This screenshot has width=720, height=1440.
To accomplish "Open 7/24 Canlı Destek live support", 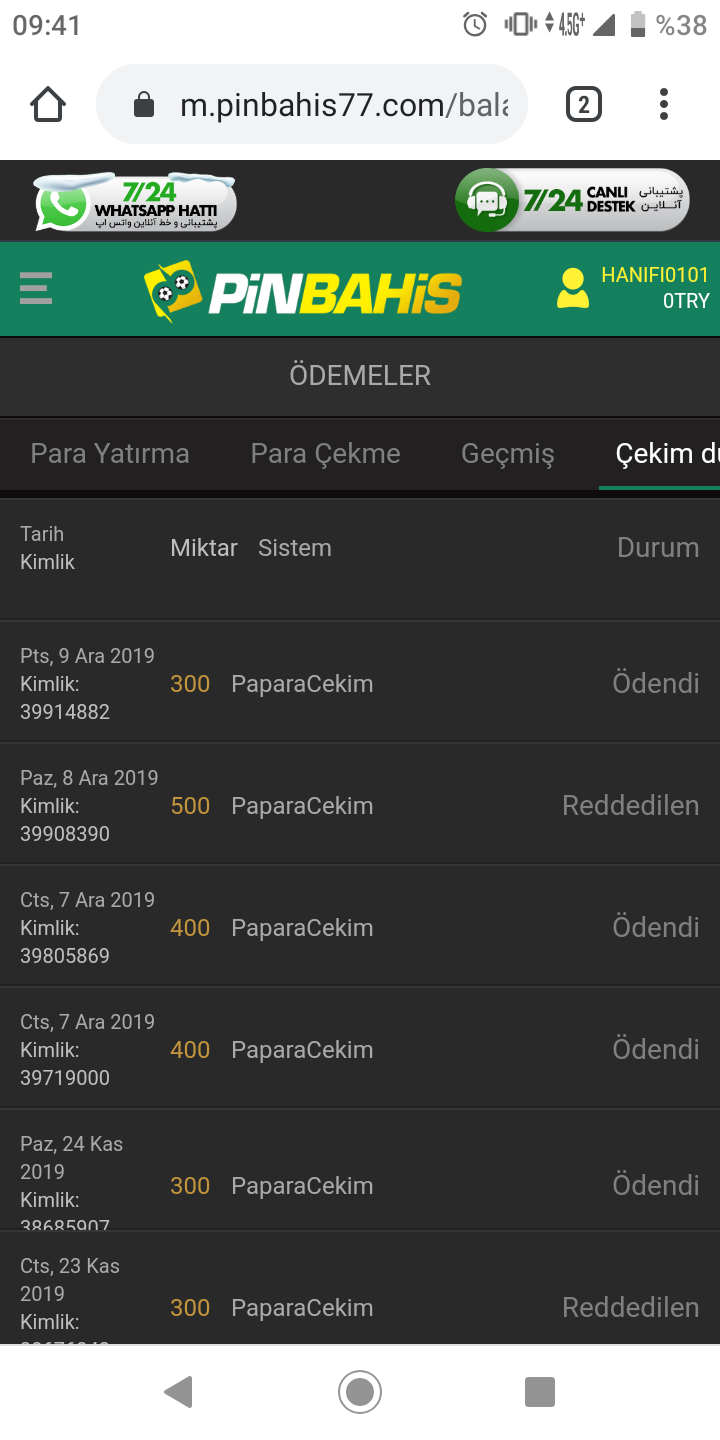I will coord(572,200).
